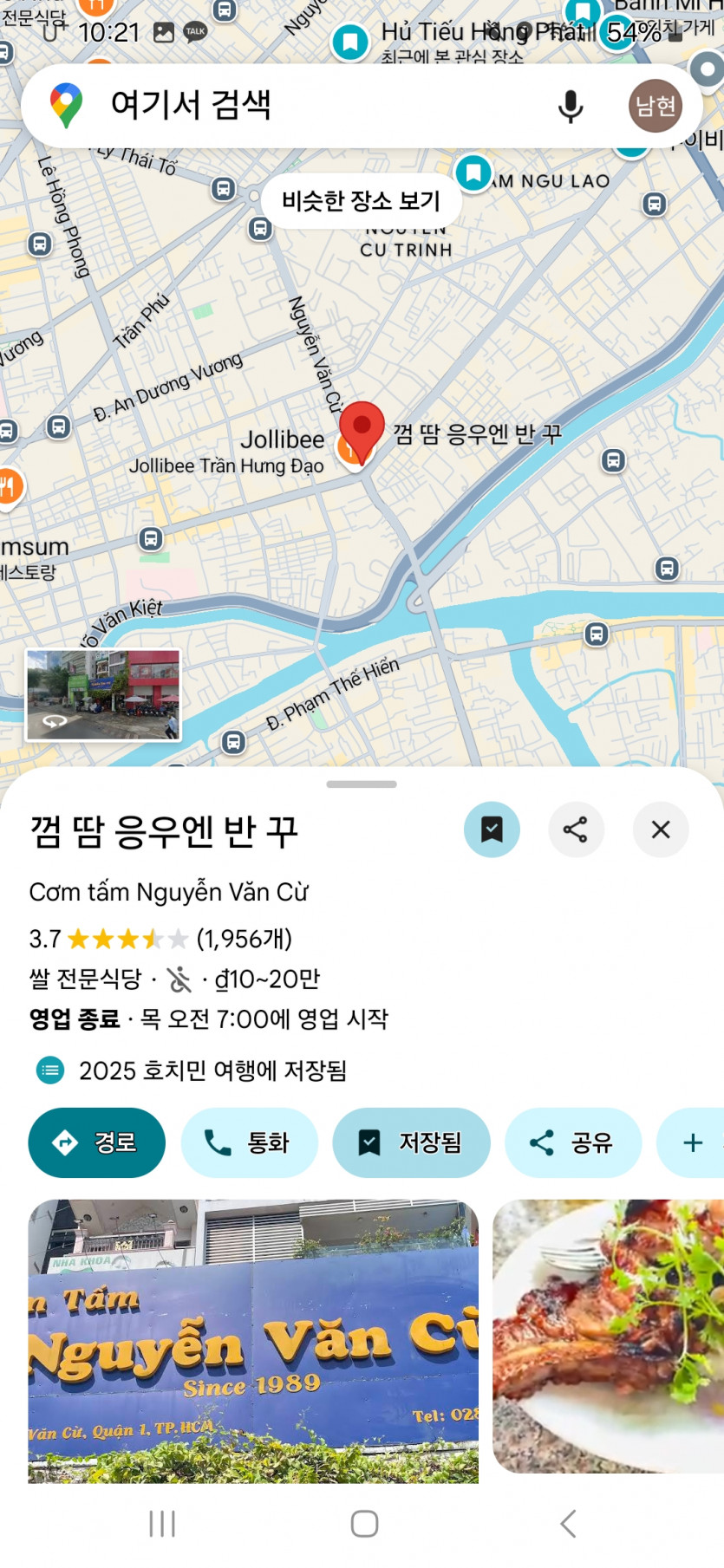
Task: Close the place details sheet
Action: click(661, 830)
